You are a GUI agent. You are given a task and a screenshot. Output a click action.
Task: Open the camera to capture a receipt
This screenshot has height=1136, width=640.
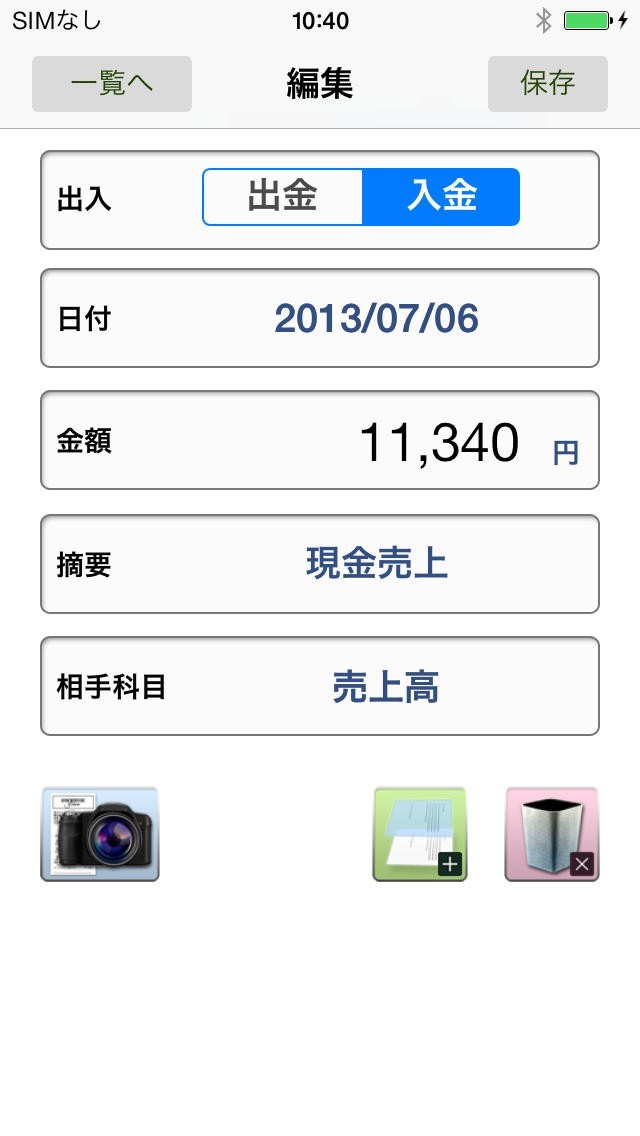(100, 834)
